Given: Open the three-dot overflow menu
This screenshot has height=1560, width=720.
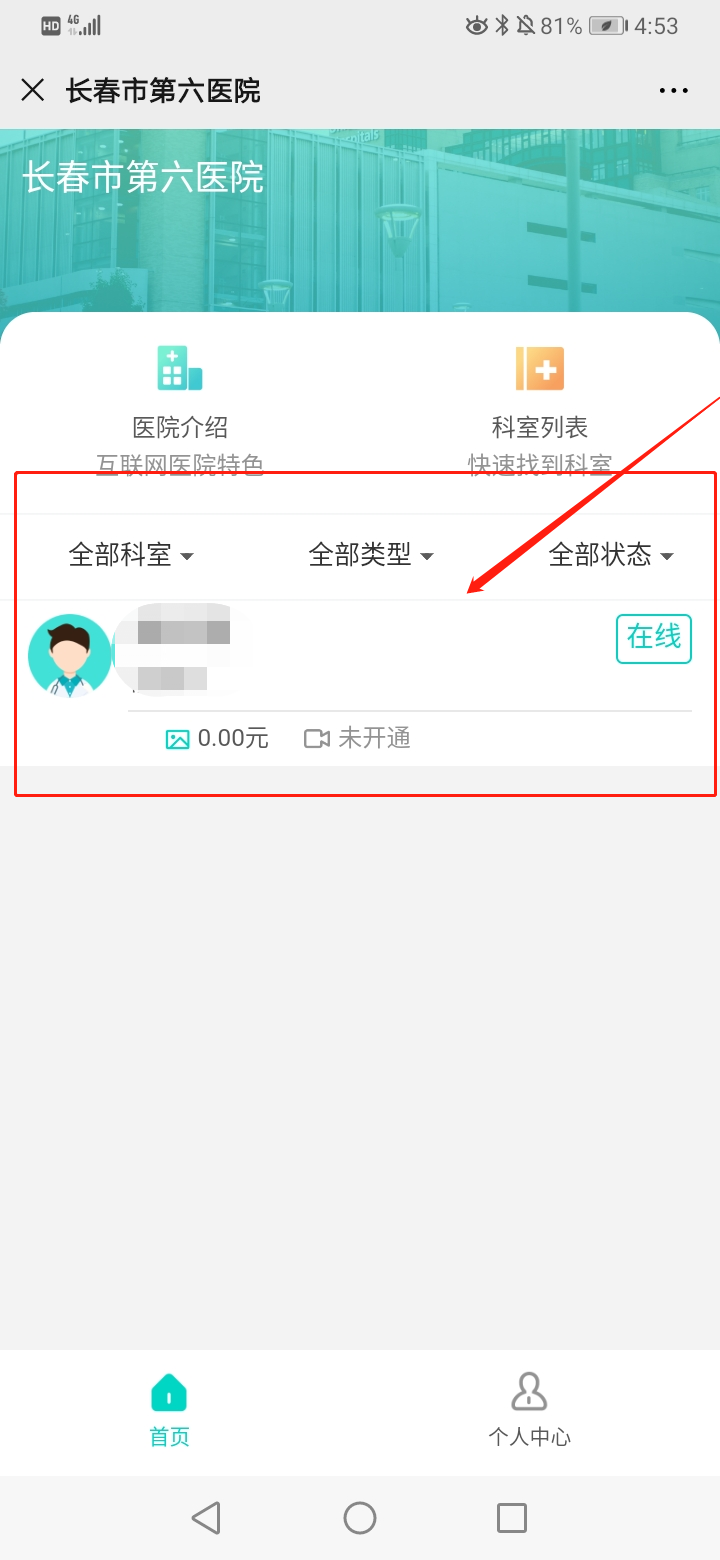Looking at the screenshot, I should click(x=674, y=91).
